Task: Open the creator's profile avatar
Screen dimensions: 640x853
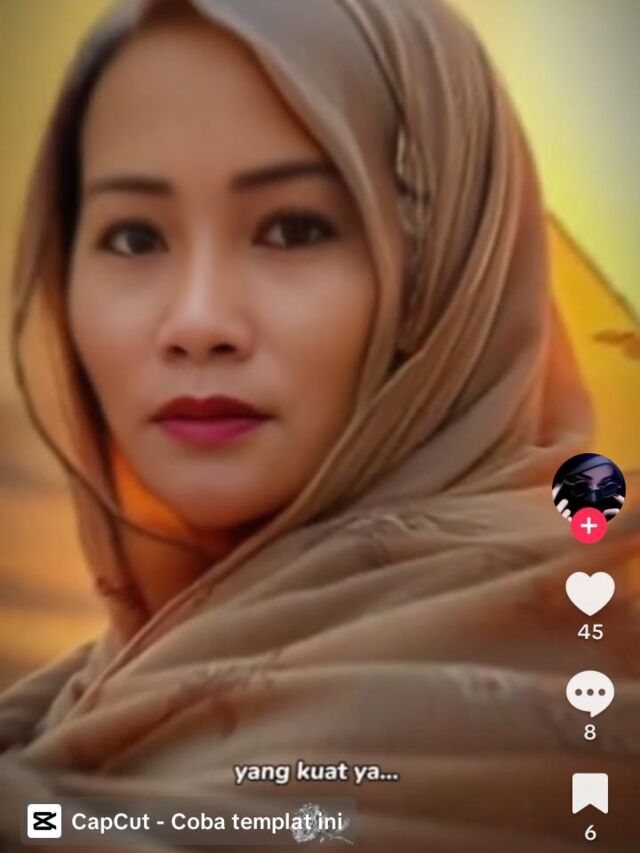Action: point(588,483)
